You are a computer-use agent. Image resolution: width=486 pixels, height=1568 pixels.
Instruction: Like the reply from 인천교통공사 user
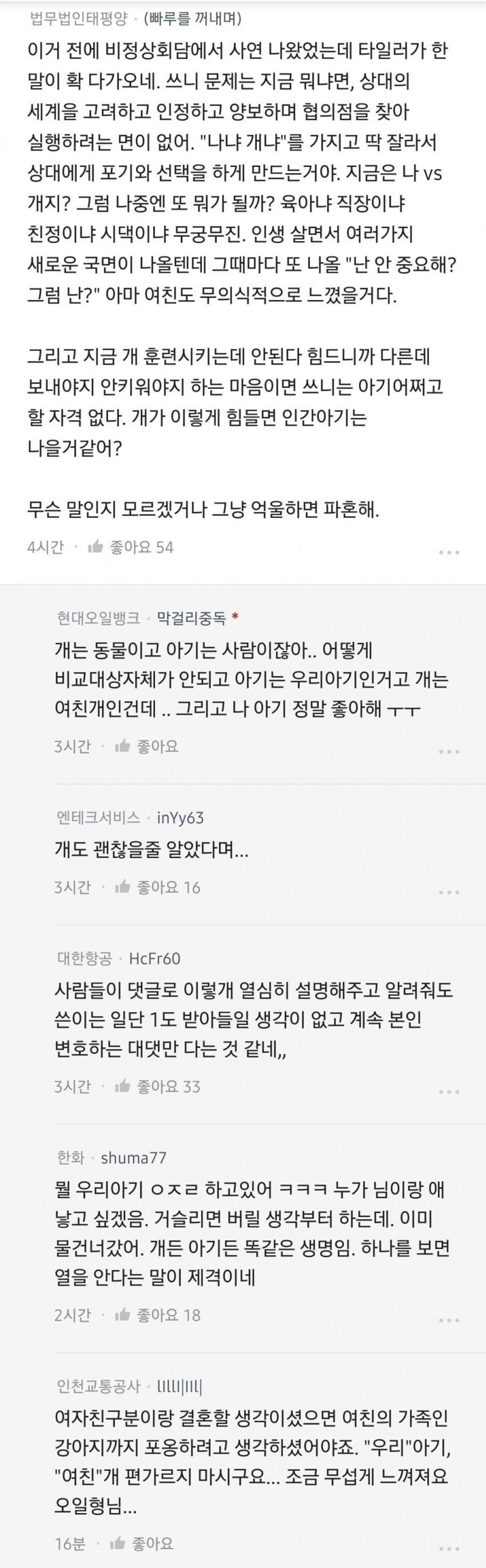pyautogui.click(x=118, y=1543)
